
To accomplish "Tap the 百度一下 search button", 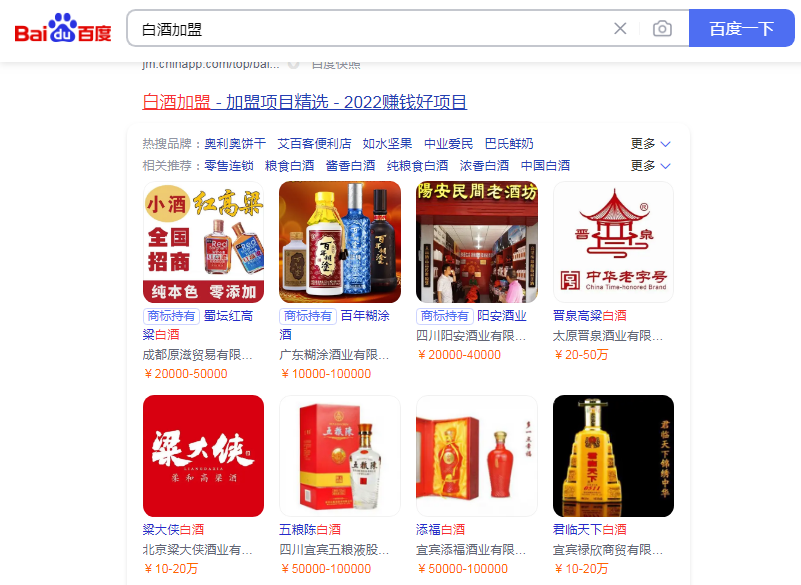I will coord(741,29).
